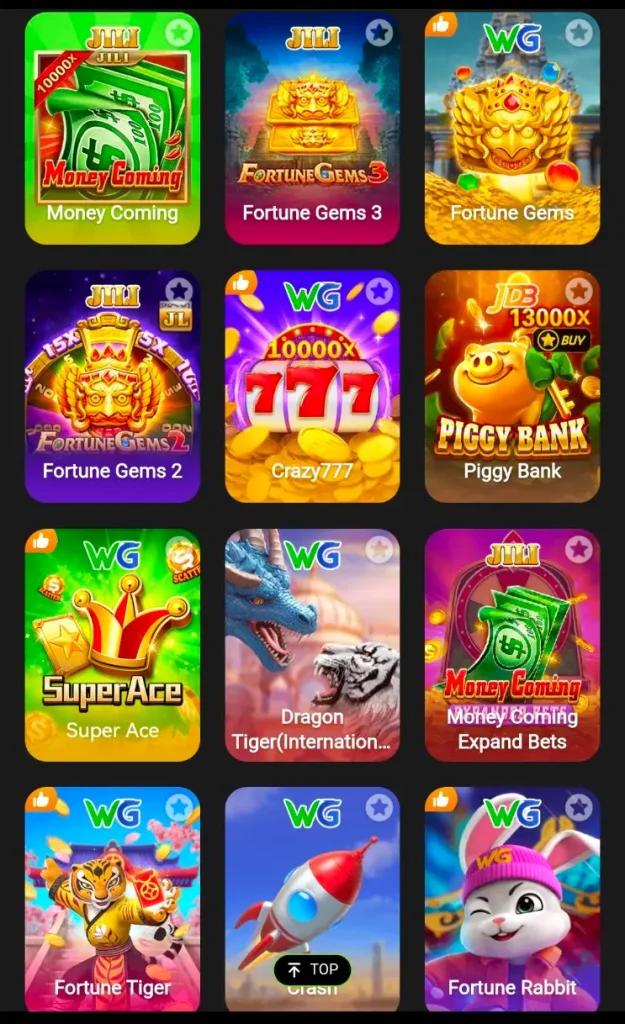Favorite the Money Coming game star
Viewport: 625px width, 1024px height.
[179, 33]
